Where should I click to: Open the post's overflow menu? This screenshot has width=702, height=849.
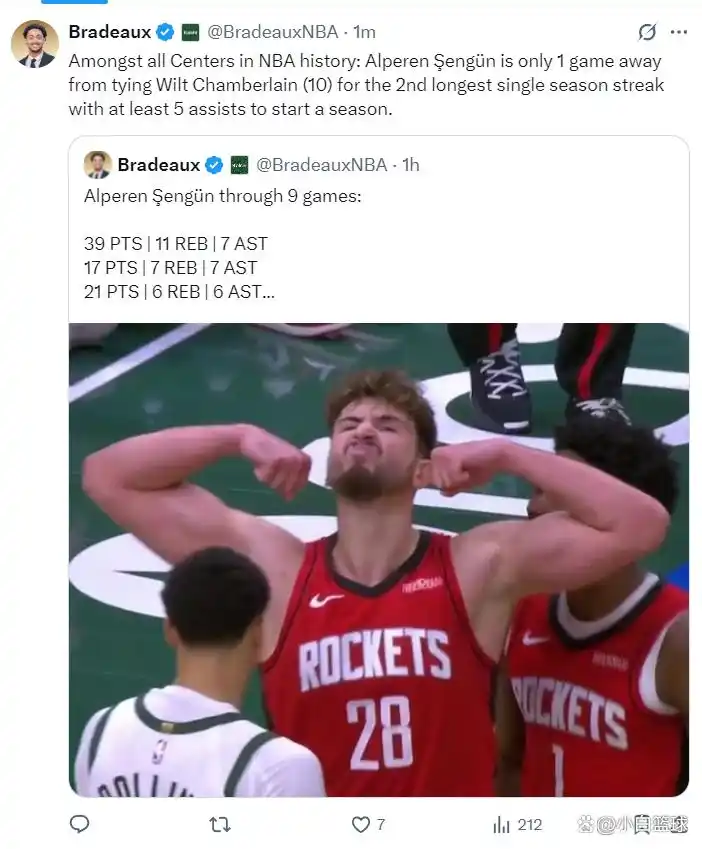tap(679, 32)
